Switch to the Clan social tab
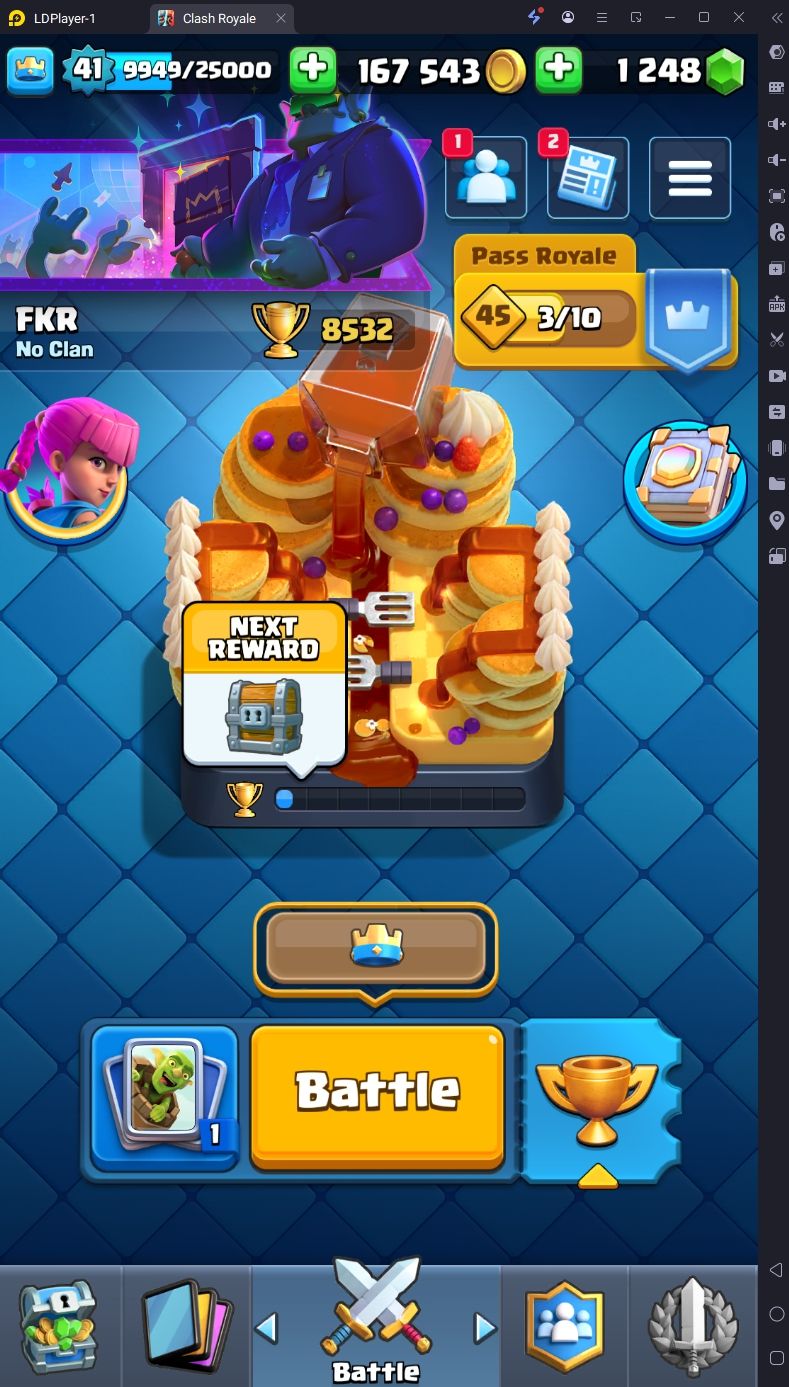This screenshot has height=1387, width=789. pyautogui.click(x=565, y=1326)
